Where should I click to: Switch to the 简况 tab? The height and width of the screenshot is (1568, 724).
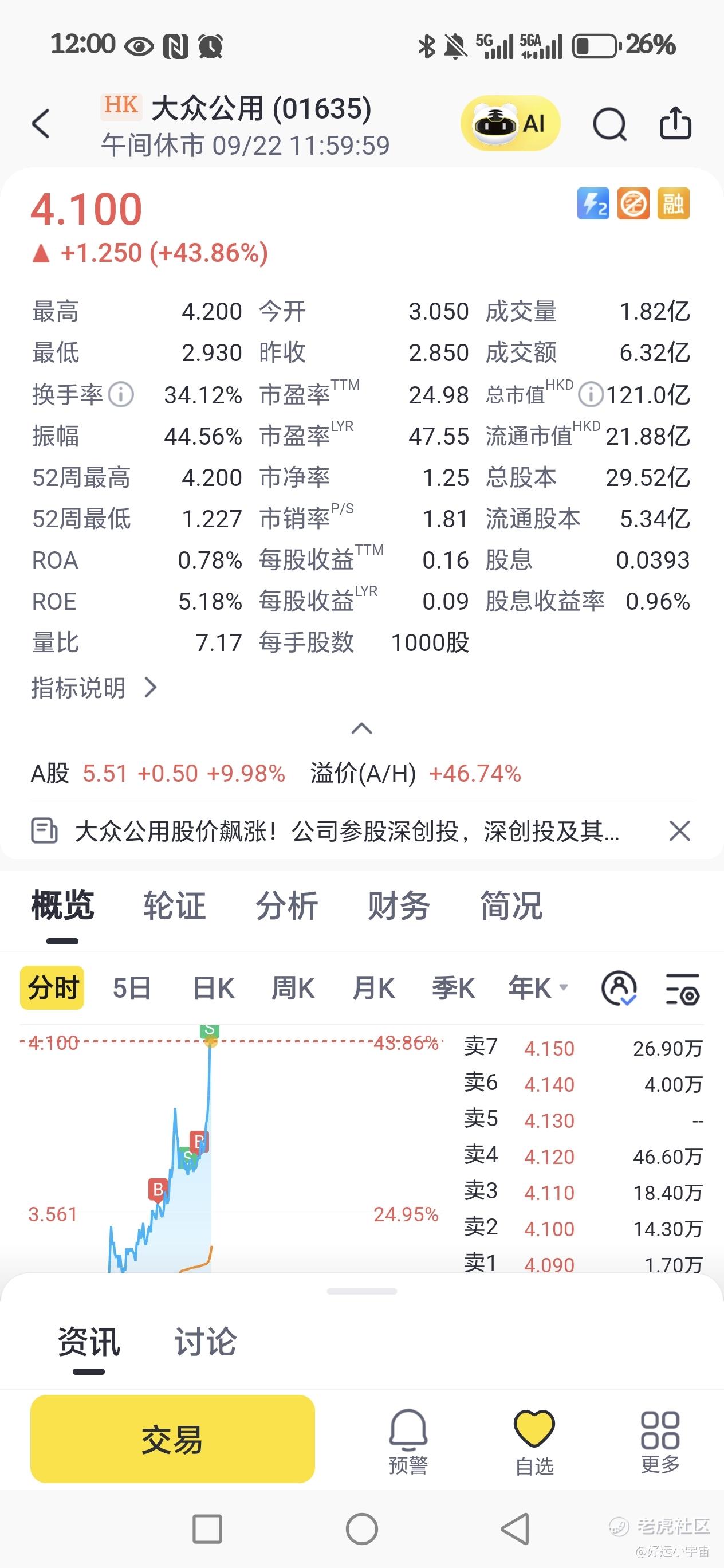coord(511,905)
